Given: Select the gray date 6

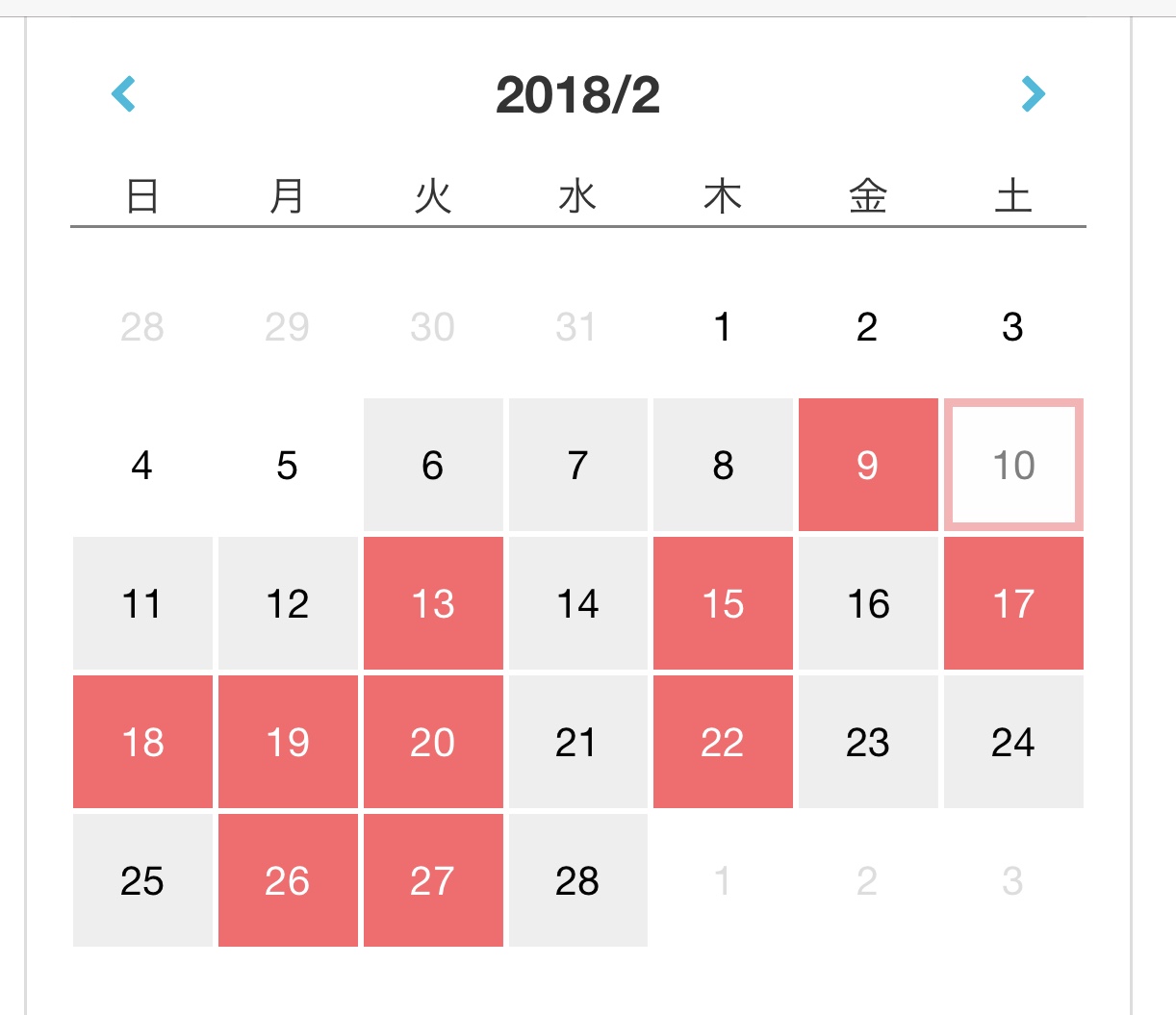Looking at the screenshot, I should tap(433, 465).
